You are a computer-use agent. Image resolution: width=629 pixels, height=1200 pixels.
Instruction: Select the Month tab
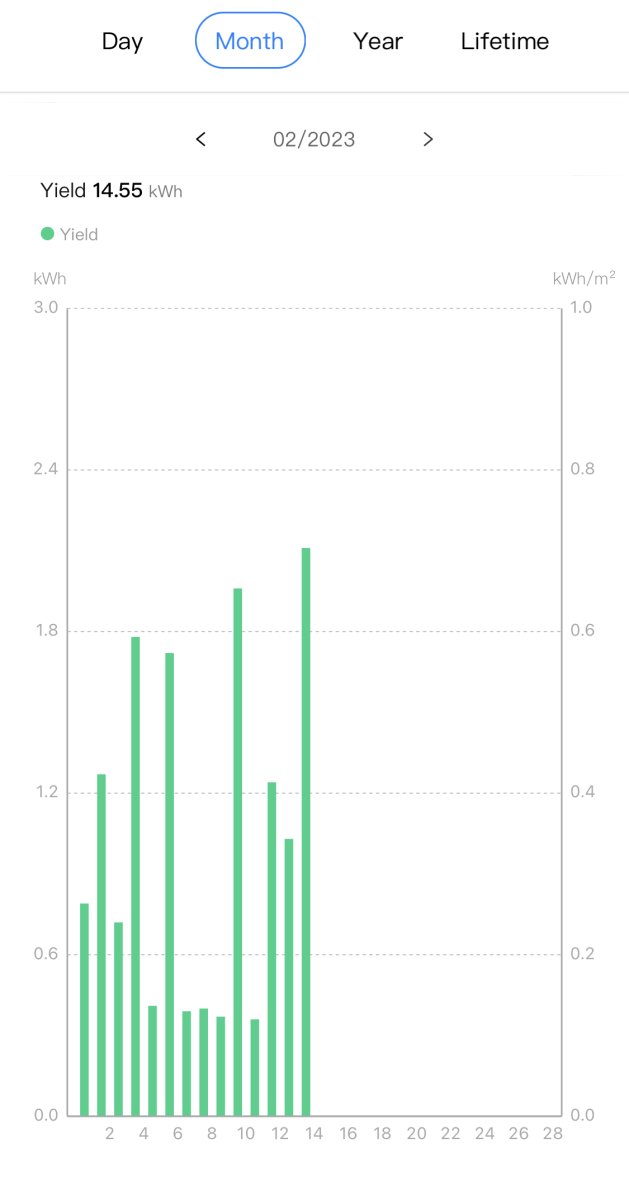click(250, 41)
